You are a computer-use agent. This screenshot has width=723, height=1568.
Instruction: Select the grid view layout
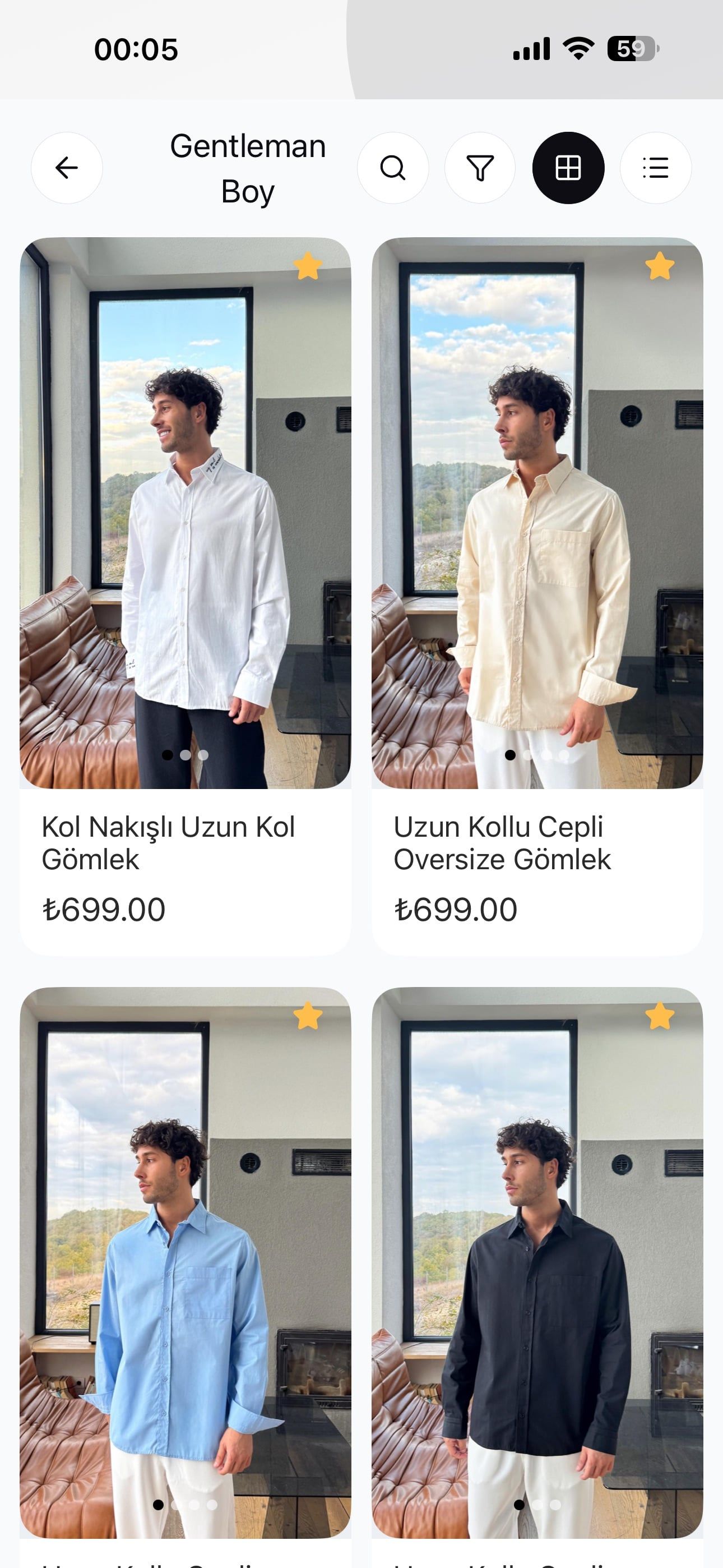tap(568, 167)
